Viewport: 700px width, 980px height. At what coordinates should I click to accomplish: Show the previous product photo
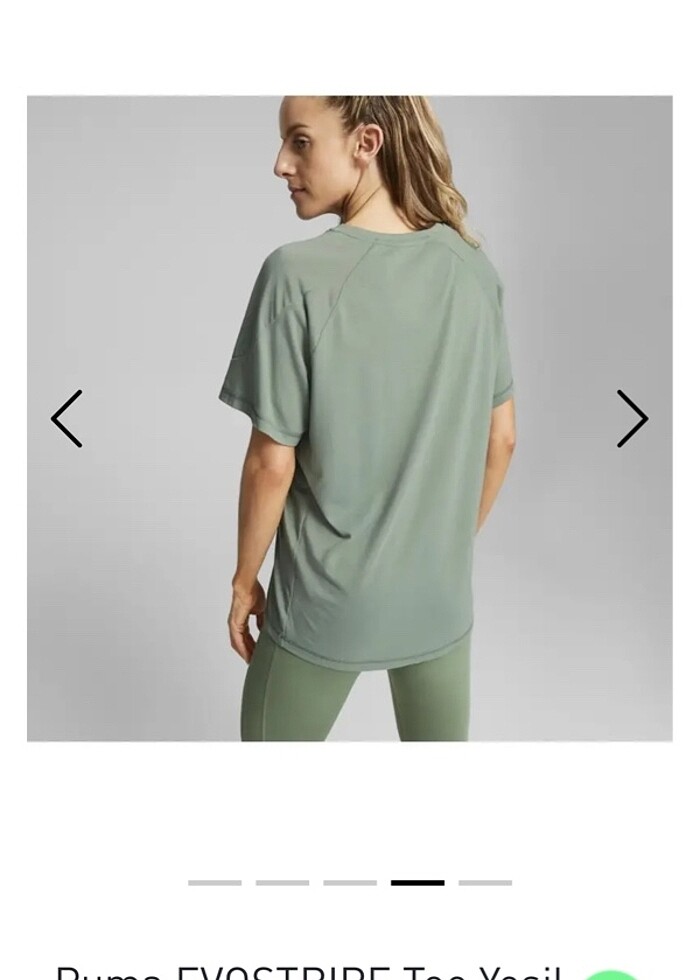pos(67,419)
